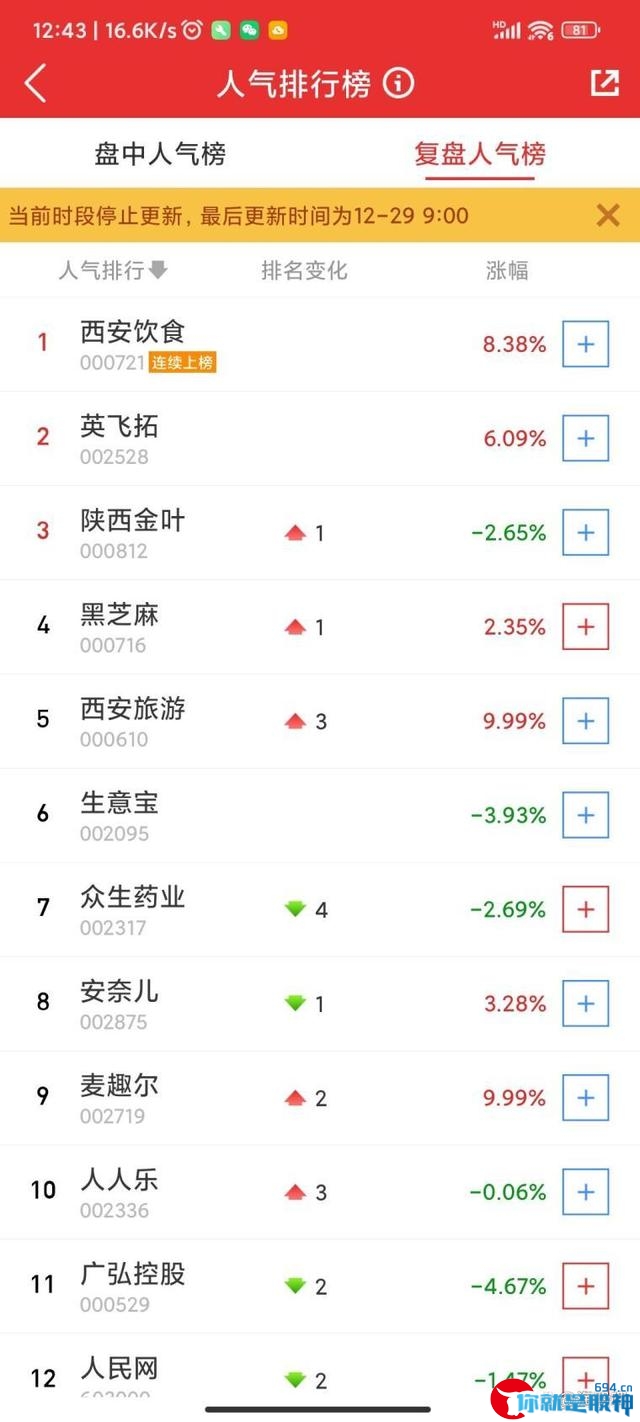Open the 安奈儿 stock row

320,1004
